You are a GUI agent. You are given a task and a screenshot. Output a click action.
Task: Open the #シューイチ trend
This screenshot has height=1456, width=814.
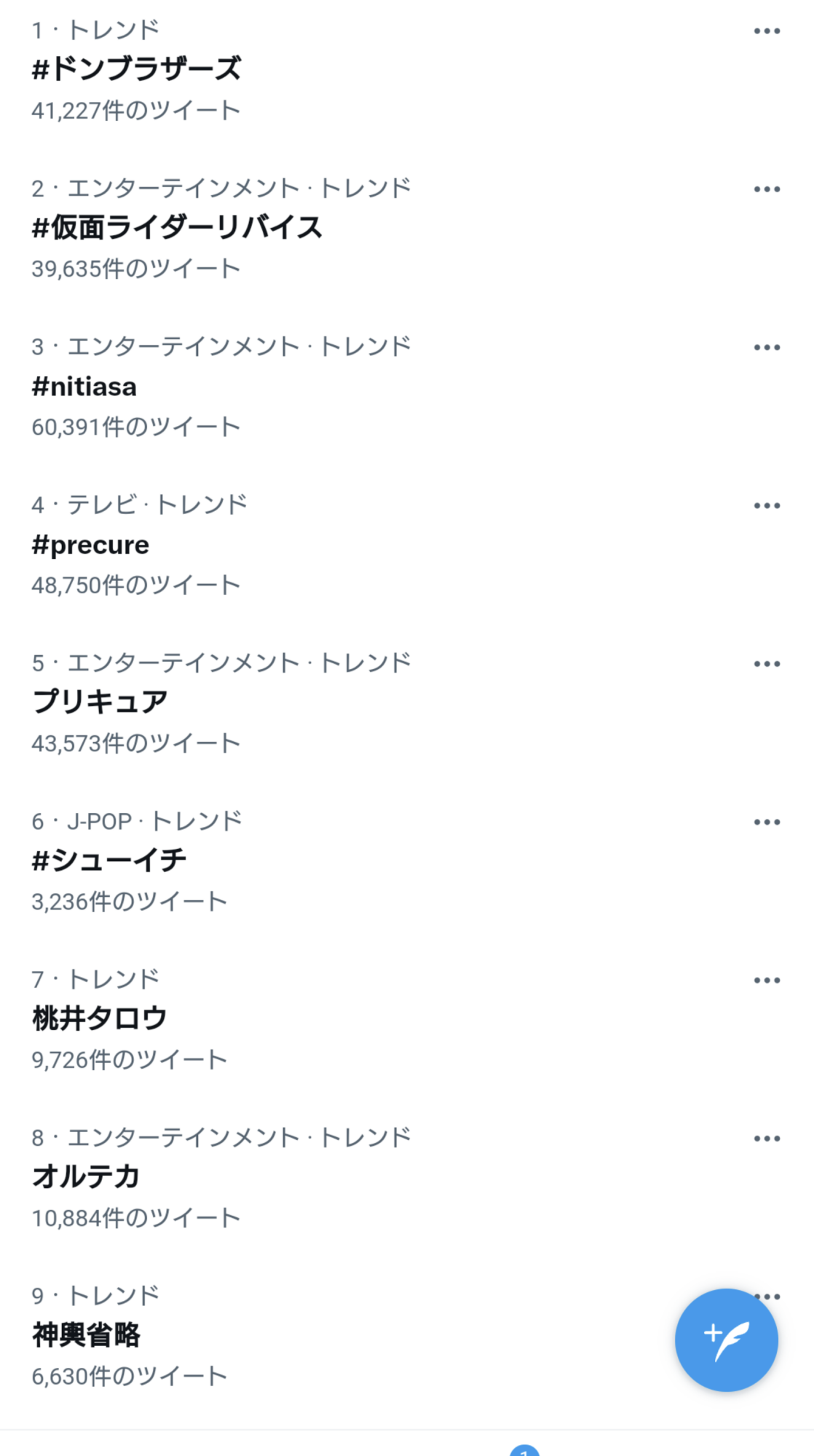[x=109, y=860]
